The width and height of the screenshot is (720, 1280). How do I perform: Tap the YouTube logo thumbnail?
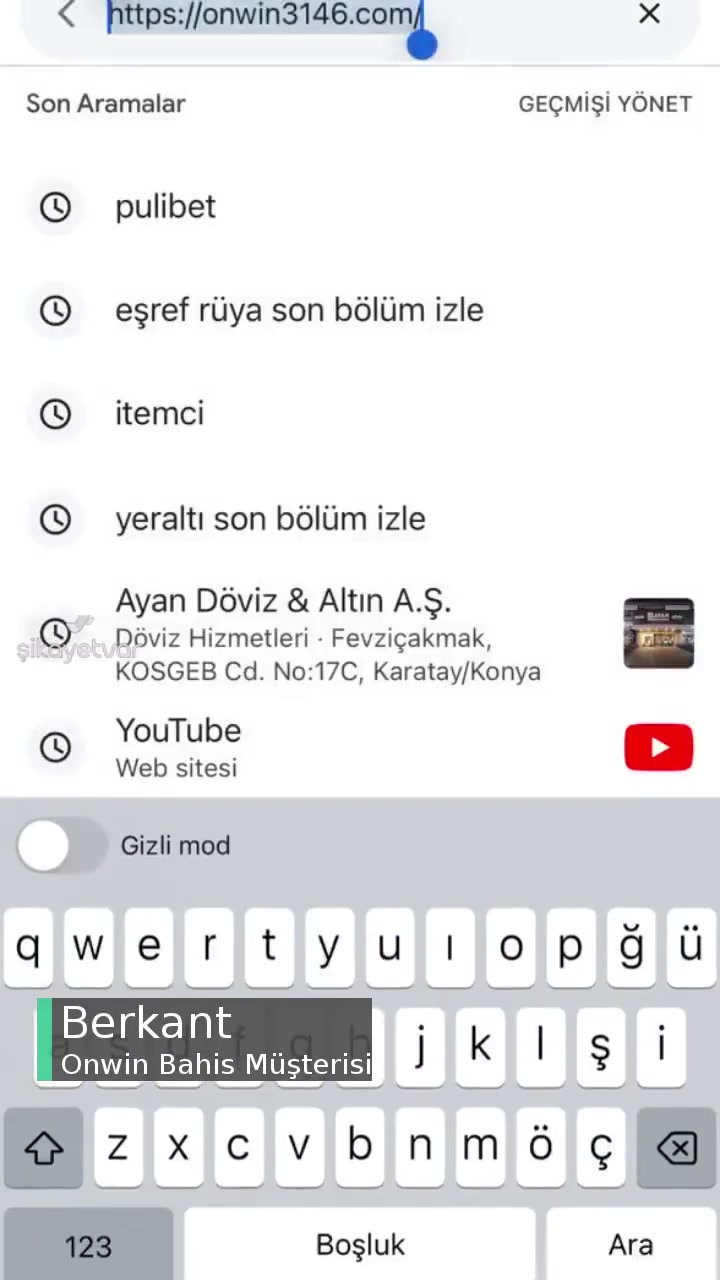(x=658, y=747)
